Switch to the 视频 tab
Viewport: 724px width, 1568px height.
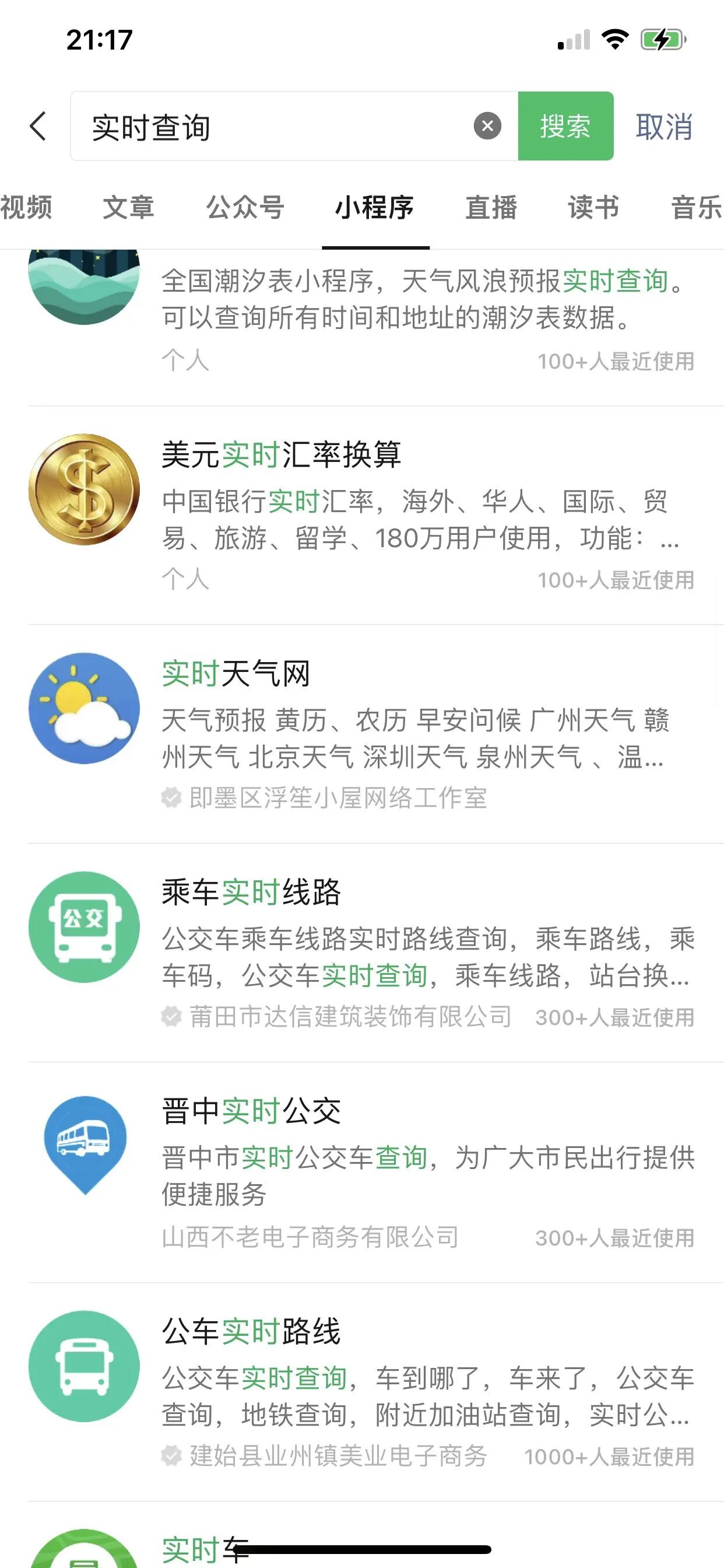click(x=26, y=208)
